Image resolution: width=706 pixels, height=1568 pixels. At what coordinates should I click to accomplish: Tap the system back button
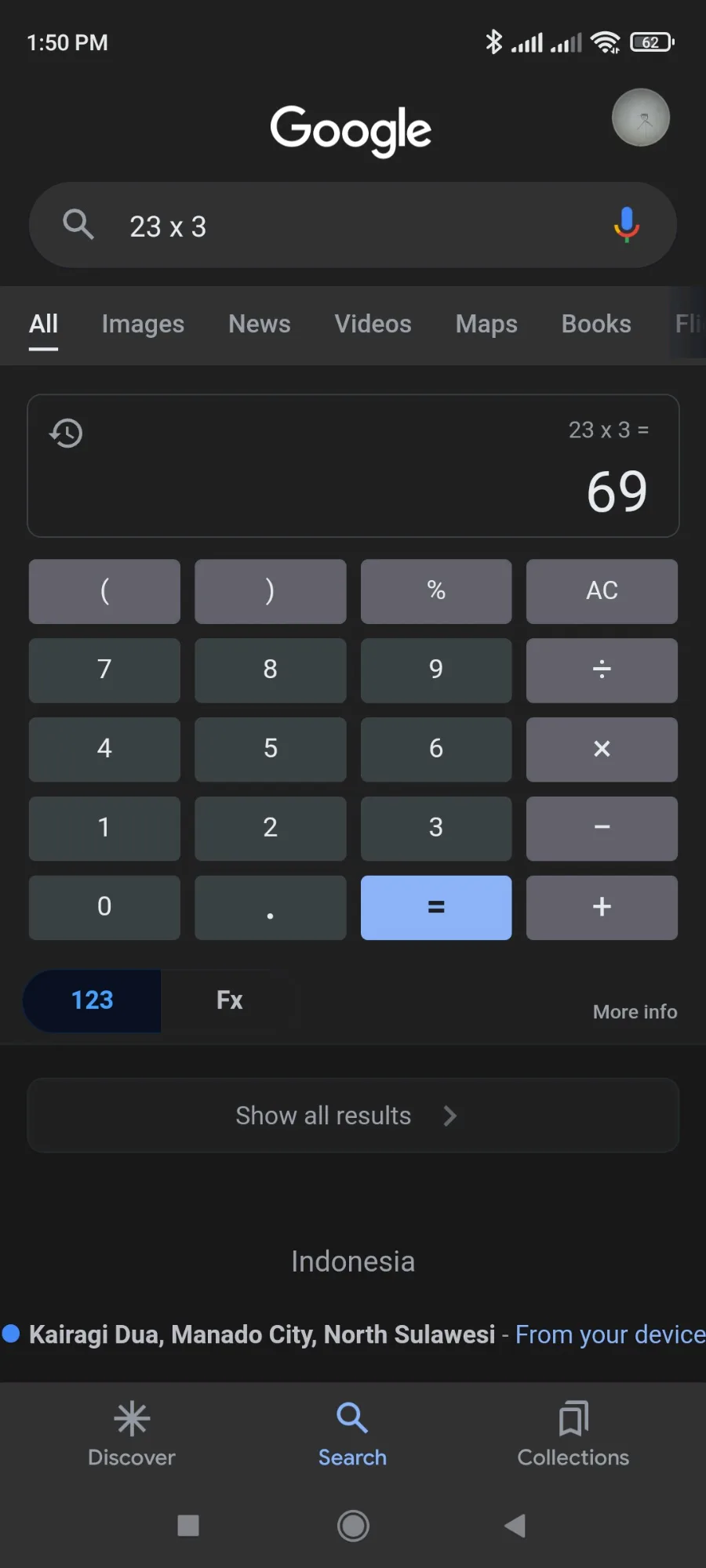click(515, 1526)
